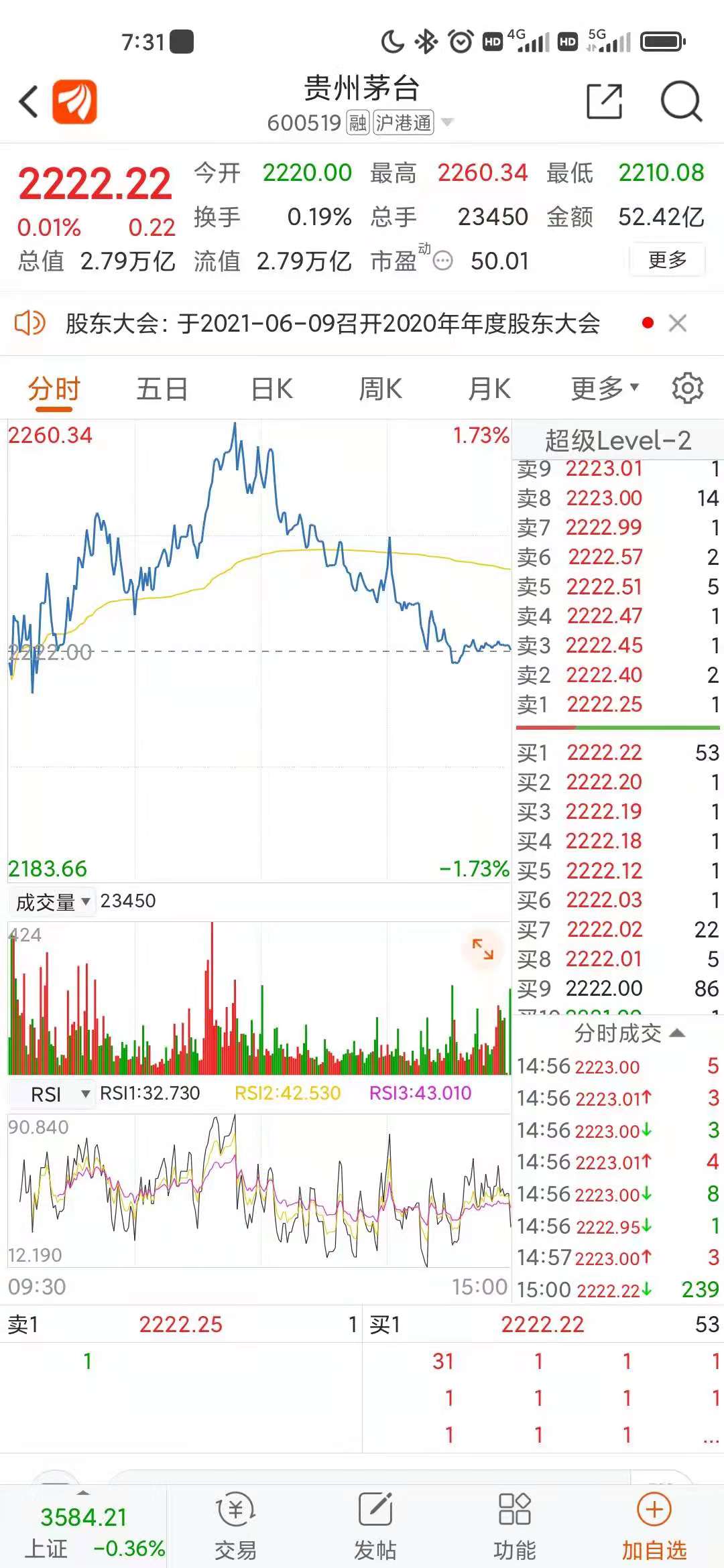This screenshot has width=724, height=1568.
Task: Open the search magnifier
Action: pyautogui.click(x=681, y=102)
